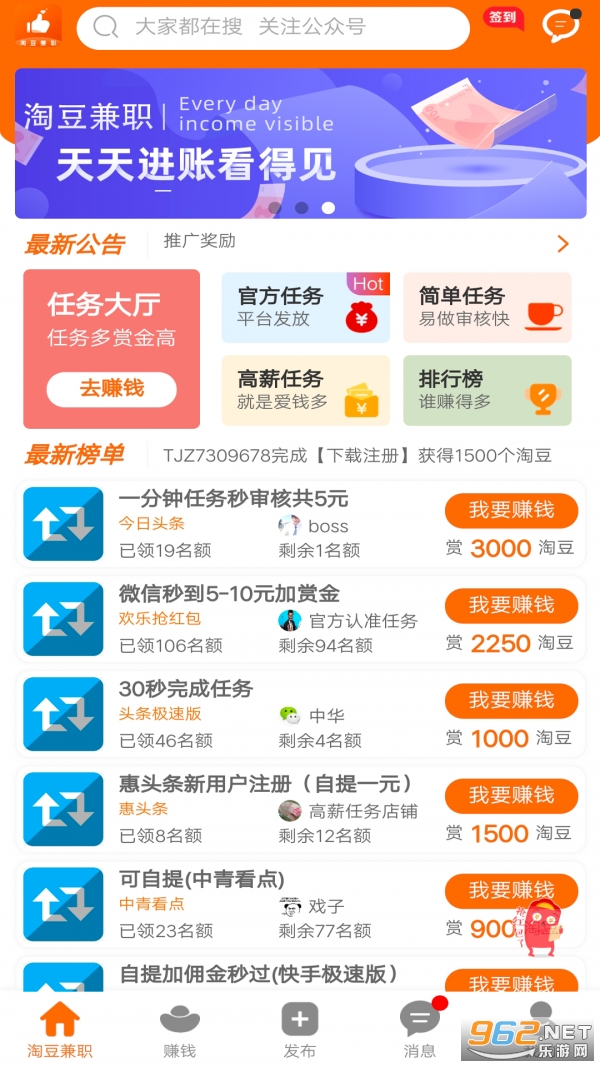Viewport: 600px width, 1067px height.
Task: Tap the floating red envelope mascot
Action: [x=542, y=927]
